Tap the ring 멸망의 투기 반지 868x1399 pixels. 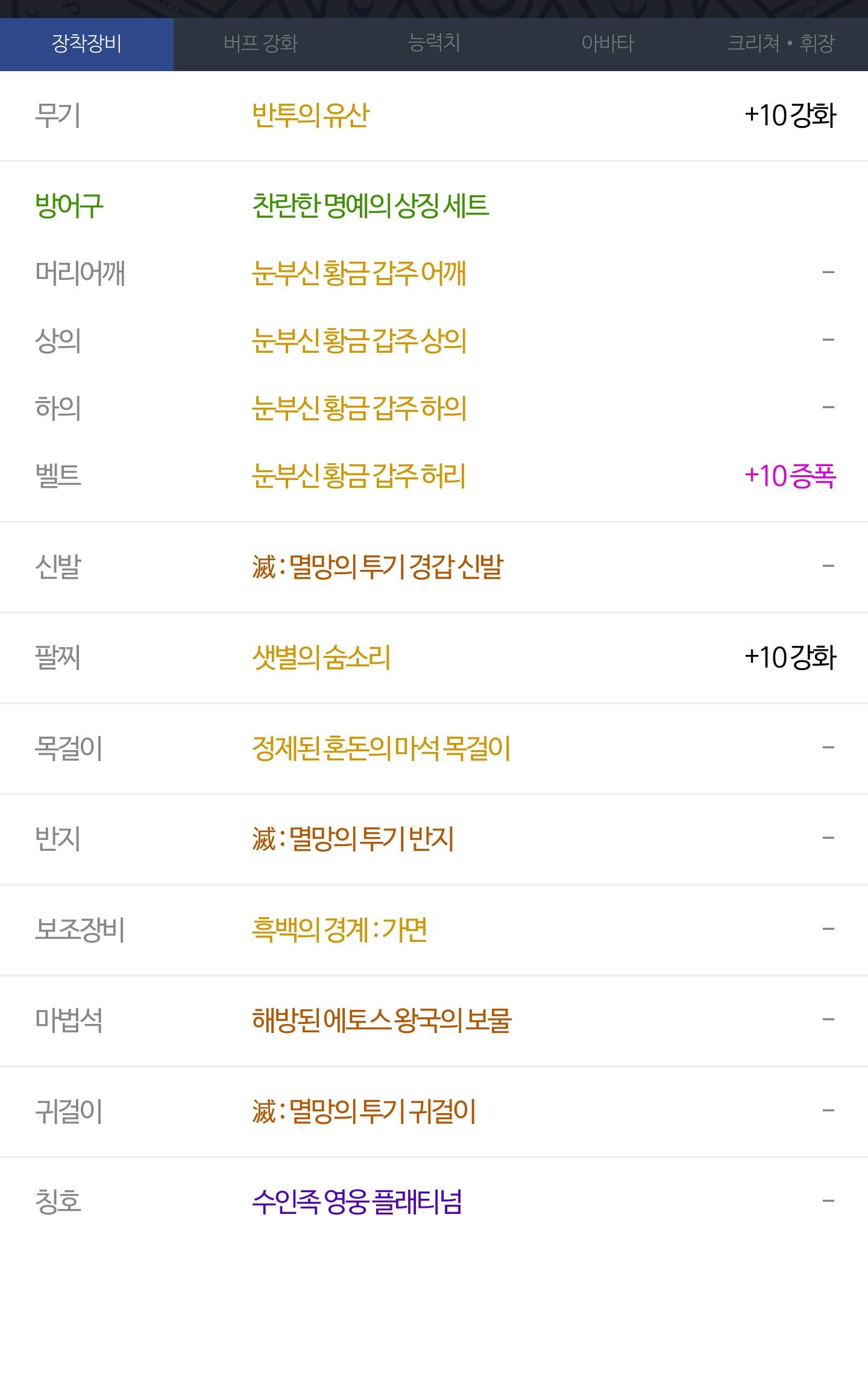[x=434, y=839]
